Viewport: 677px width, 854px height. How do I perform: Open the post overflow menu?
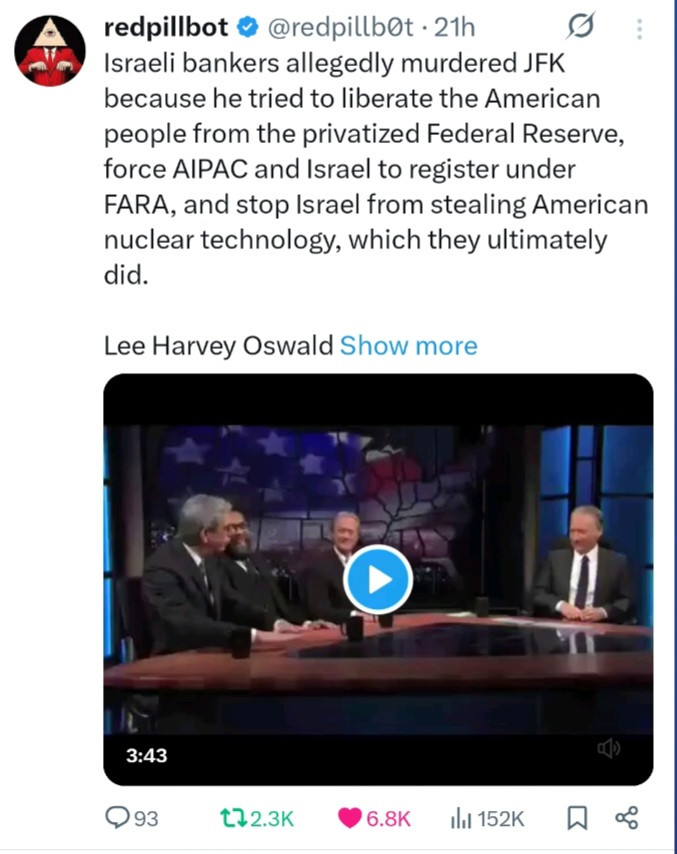tap(640, 29)
